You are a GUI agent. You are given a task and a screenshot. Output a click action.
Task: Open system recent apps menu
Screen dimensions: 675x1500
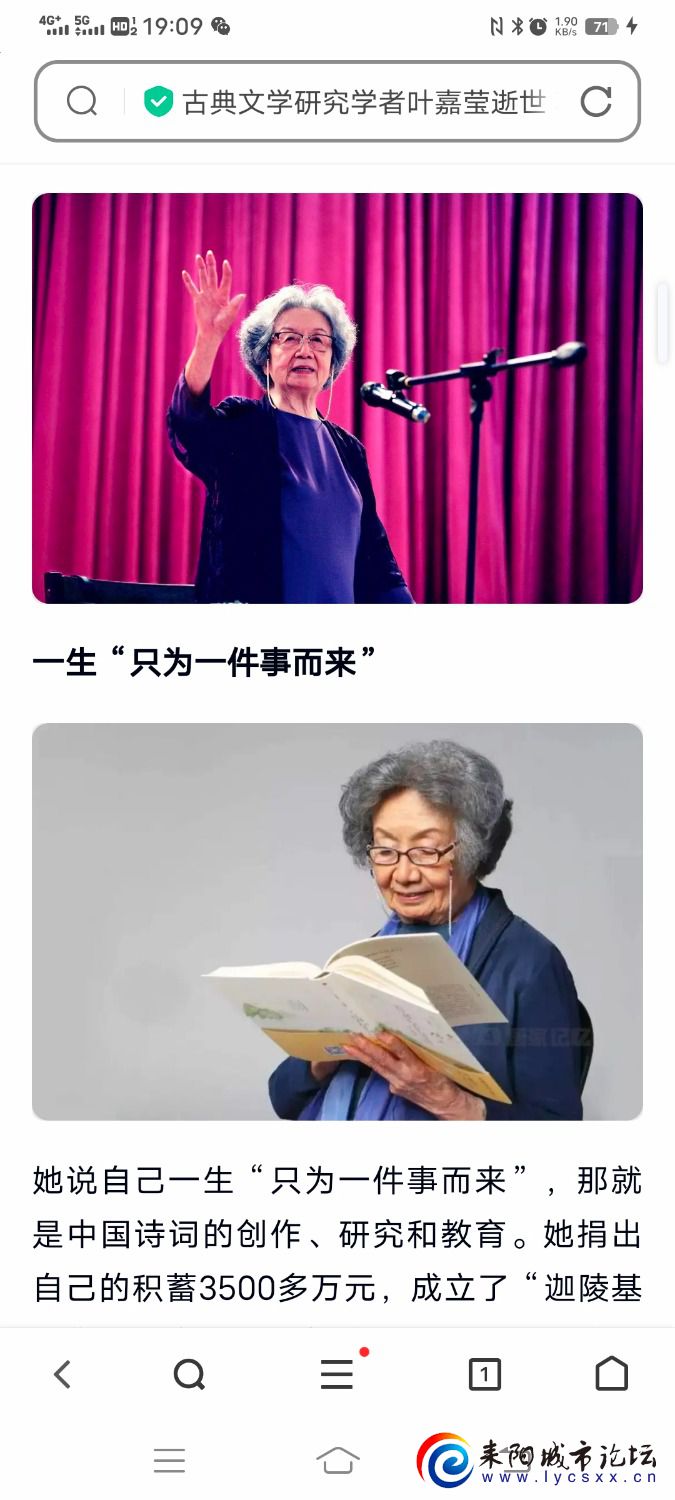169,1461
